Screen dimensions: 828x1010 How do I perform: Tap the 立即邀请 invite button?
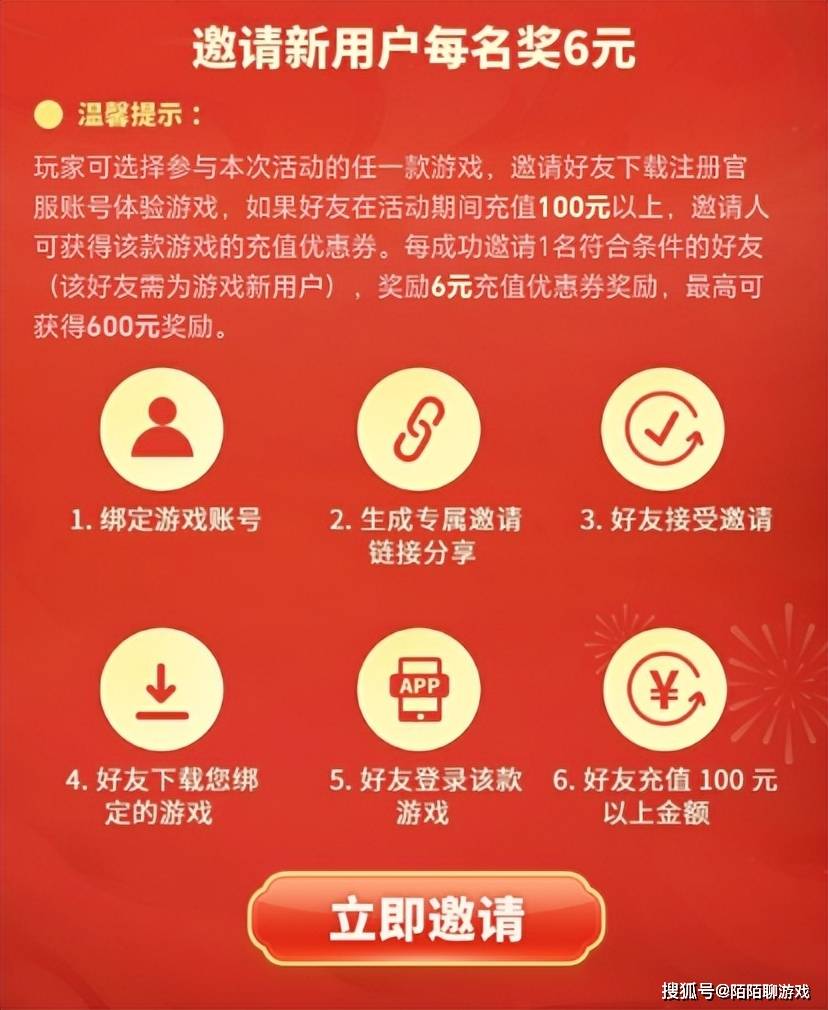tap(426, 918)
